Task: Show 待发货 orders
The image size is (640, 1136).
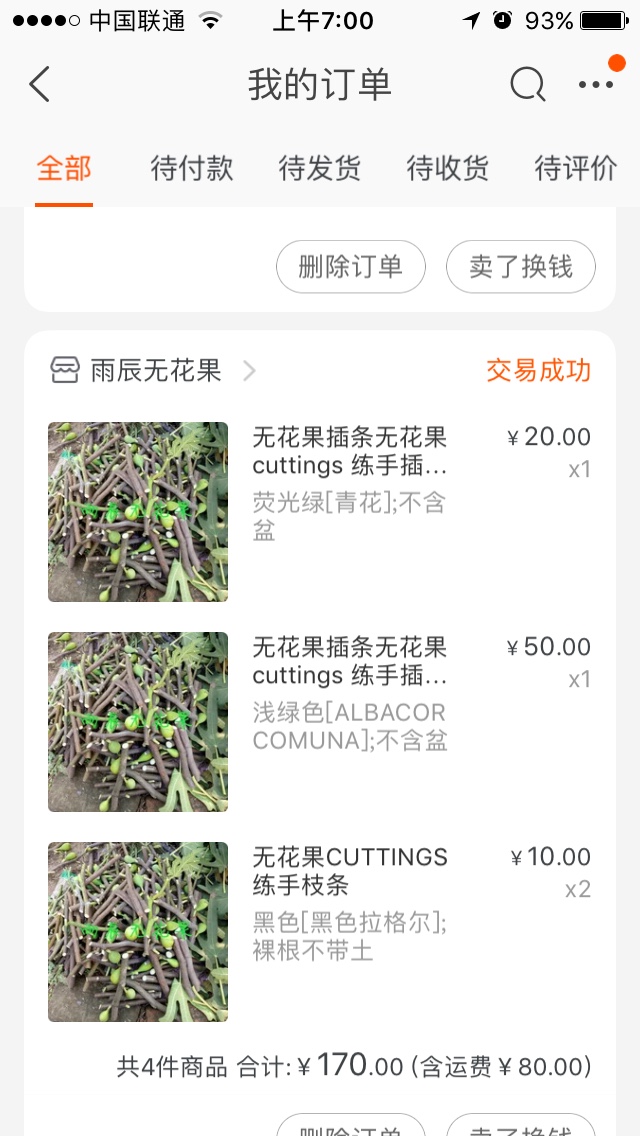Action: click(x=320, y=168)
